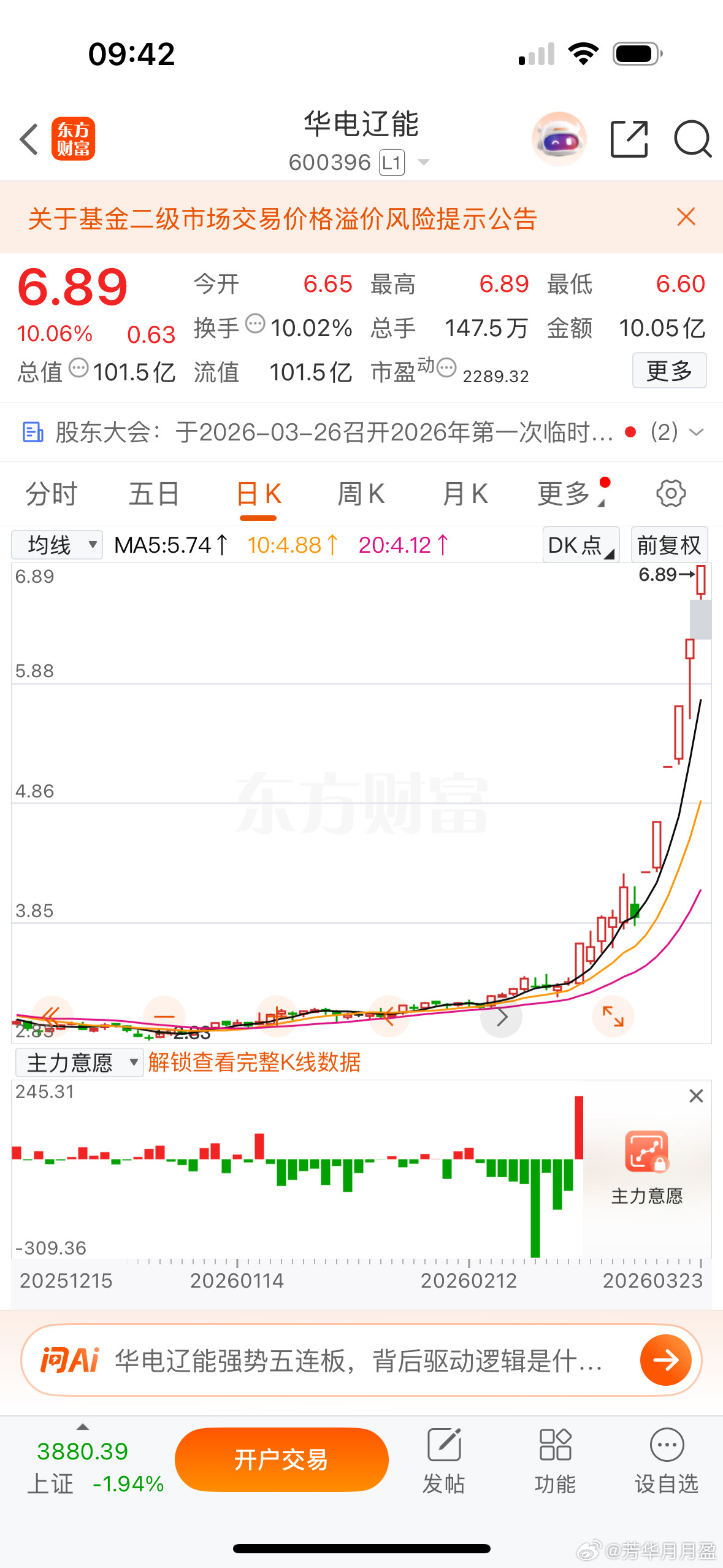Viewport: 723px width, 1568px height.
Task: Toggle 前复权 price adjustment mode
Action: [x=668, y=545]
